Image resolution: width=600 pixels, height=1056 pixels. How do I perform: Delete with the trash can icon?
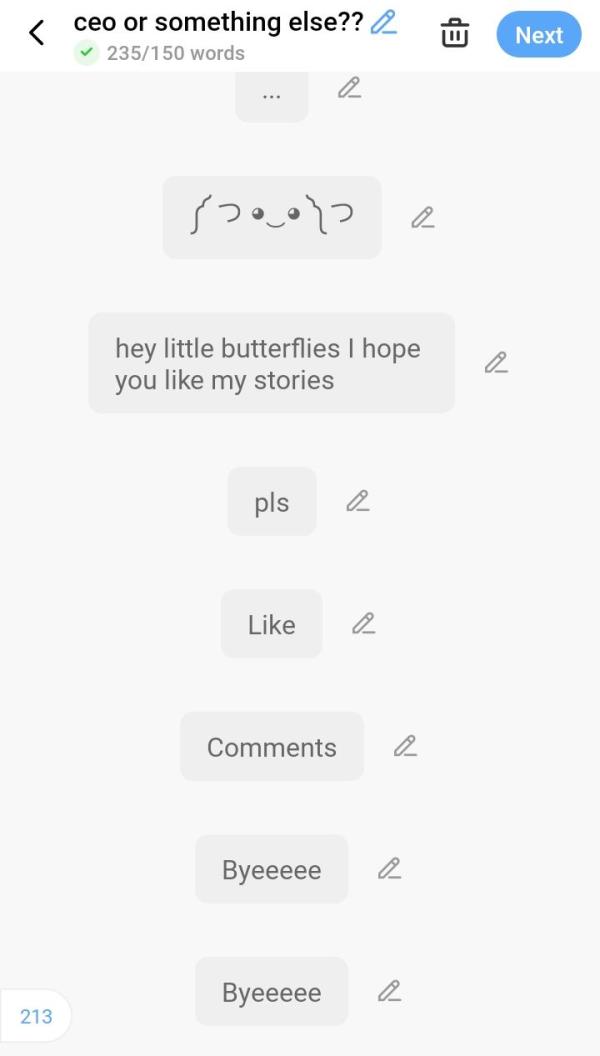[x=453, y=34]
